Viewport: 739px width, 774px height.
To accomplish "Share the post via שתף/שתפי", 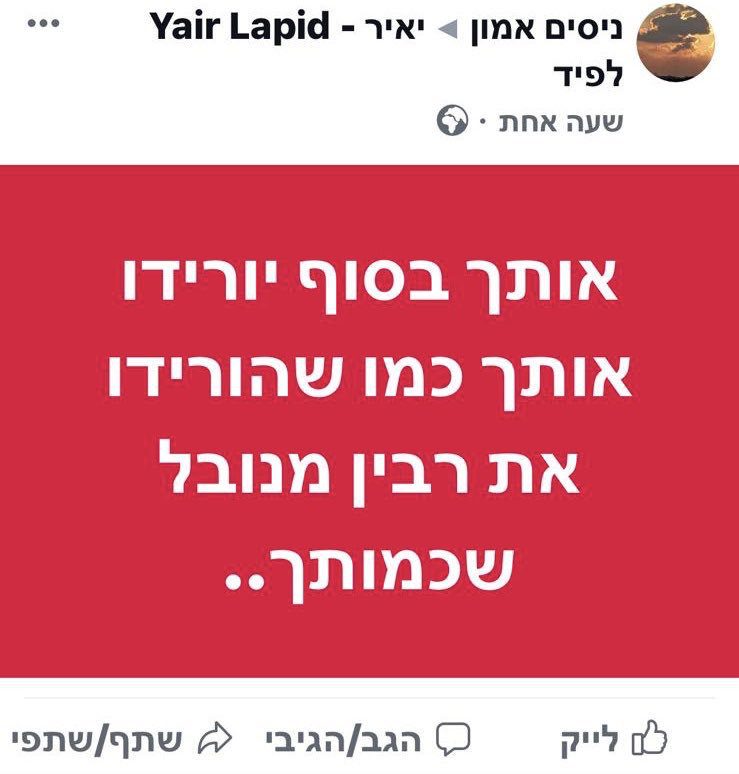I will coord(121,740).
